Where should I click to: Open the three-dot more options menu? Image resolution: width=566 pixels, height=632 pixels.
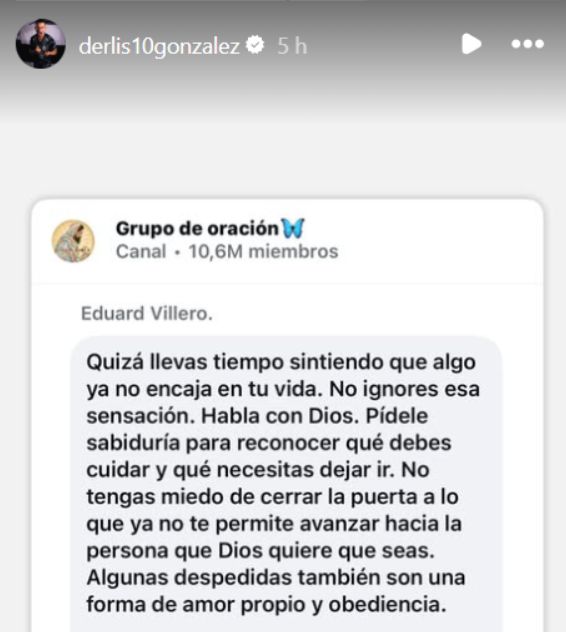coord(527,44)
